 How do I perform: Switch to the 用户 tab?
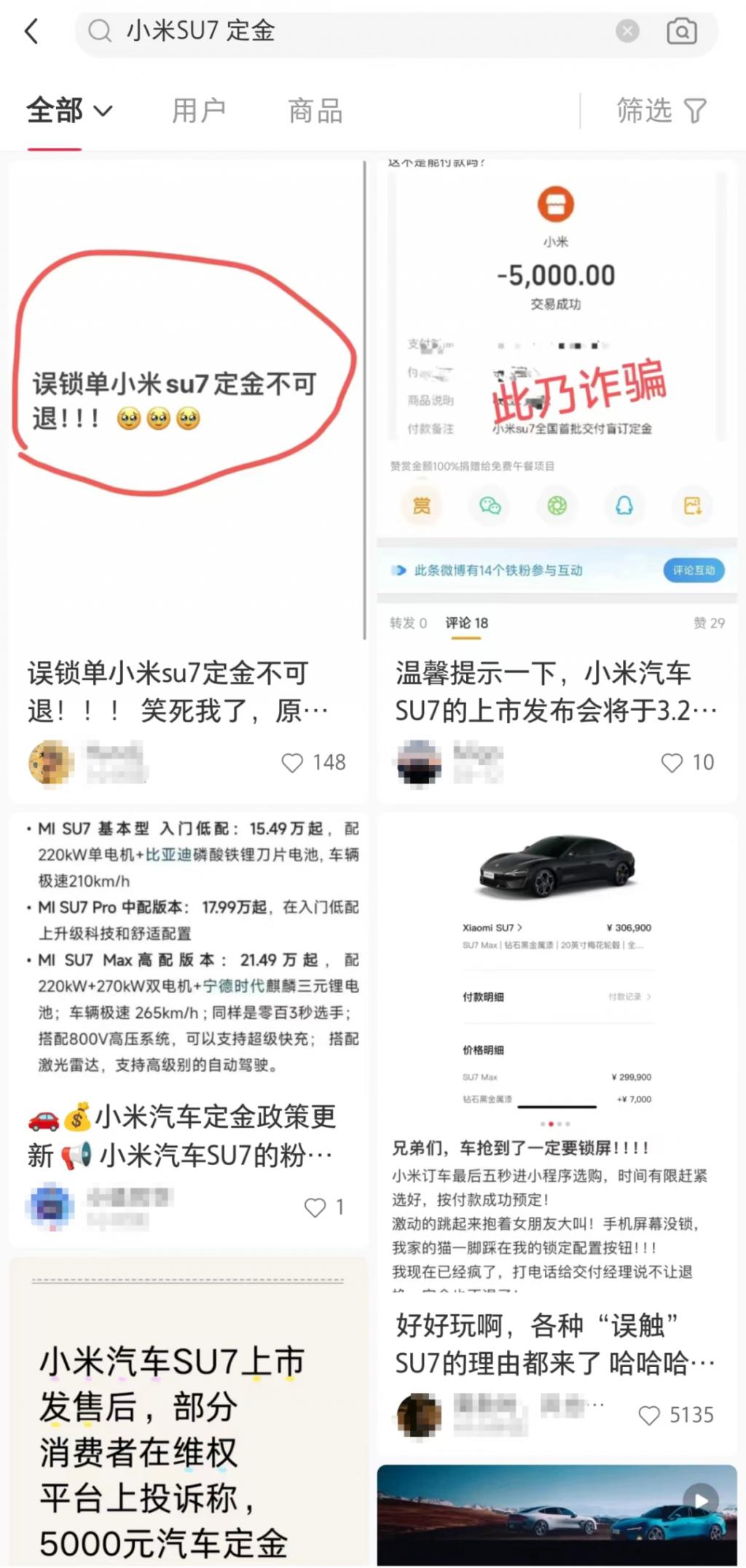[x=199, y=111]
